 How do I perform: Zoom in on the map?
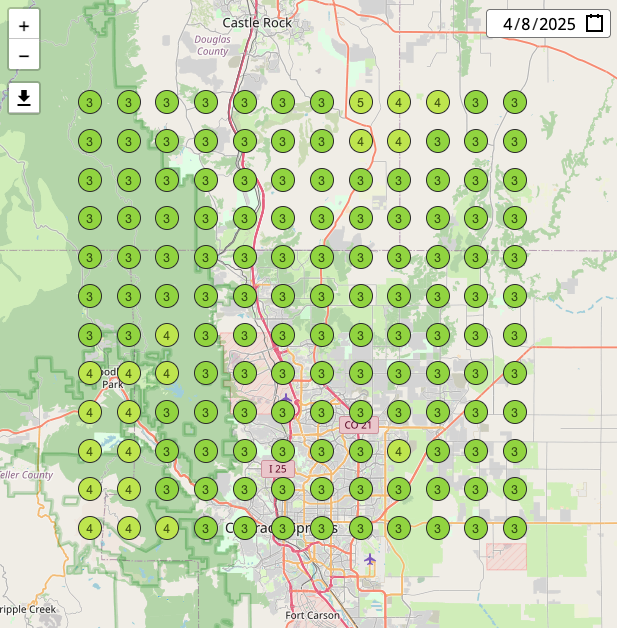point(24,26)
